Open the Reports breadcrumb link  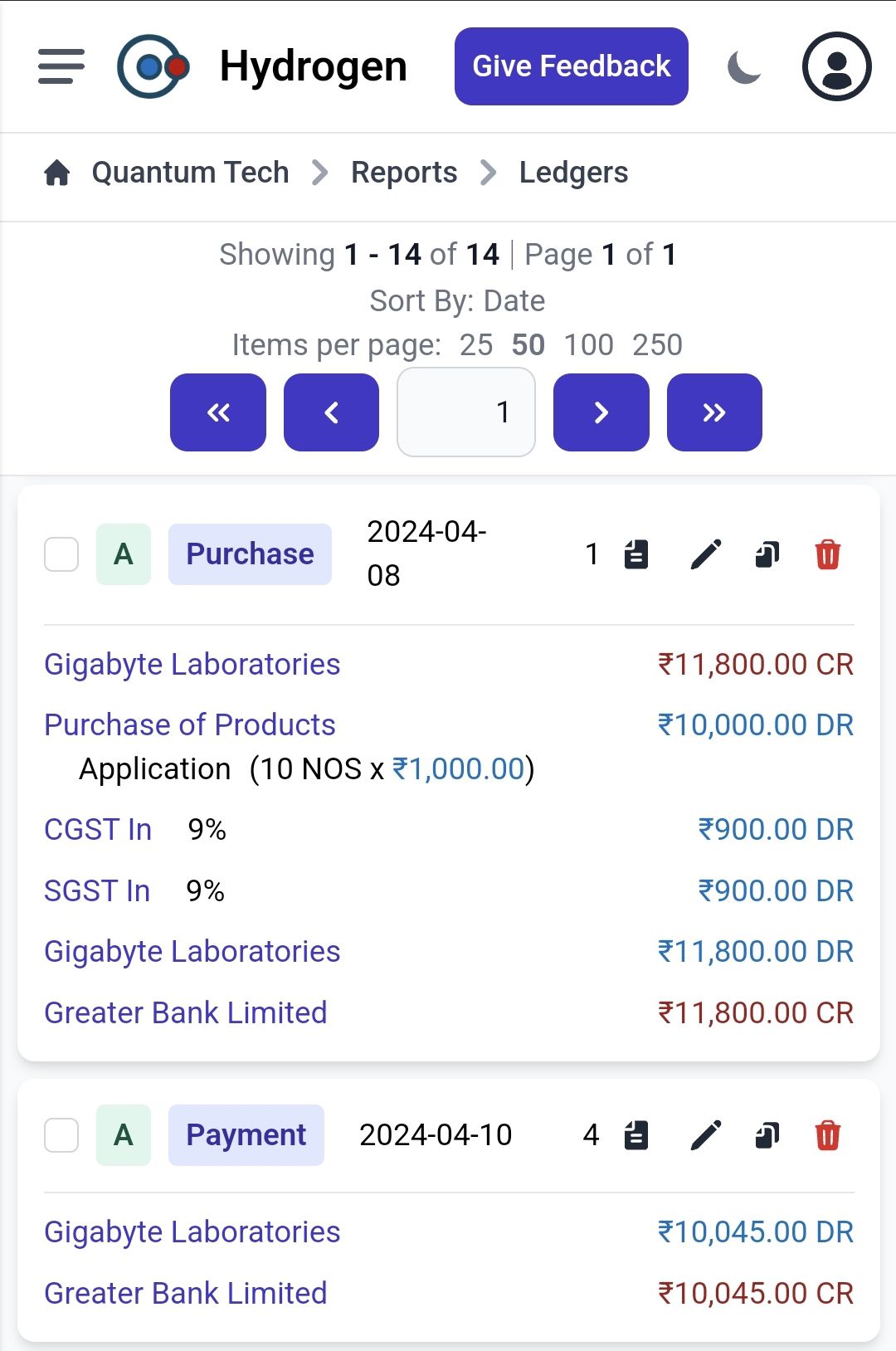(x=404, y=173)
